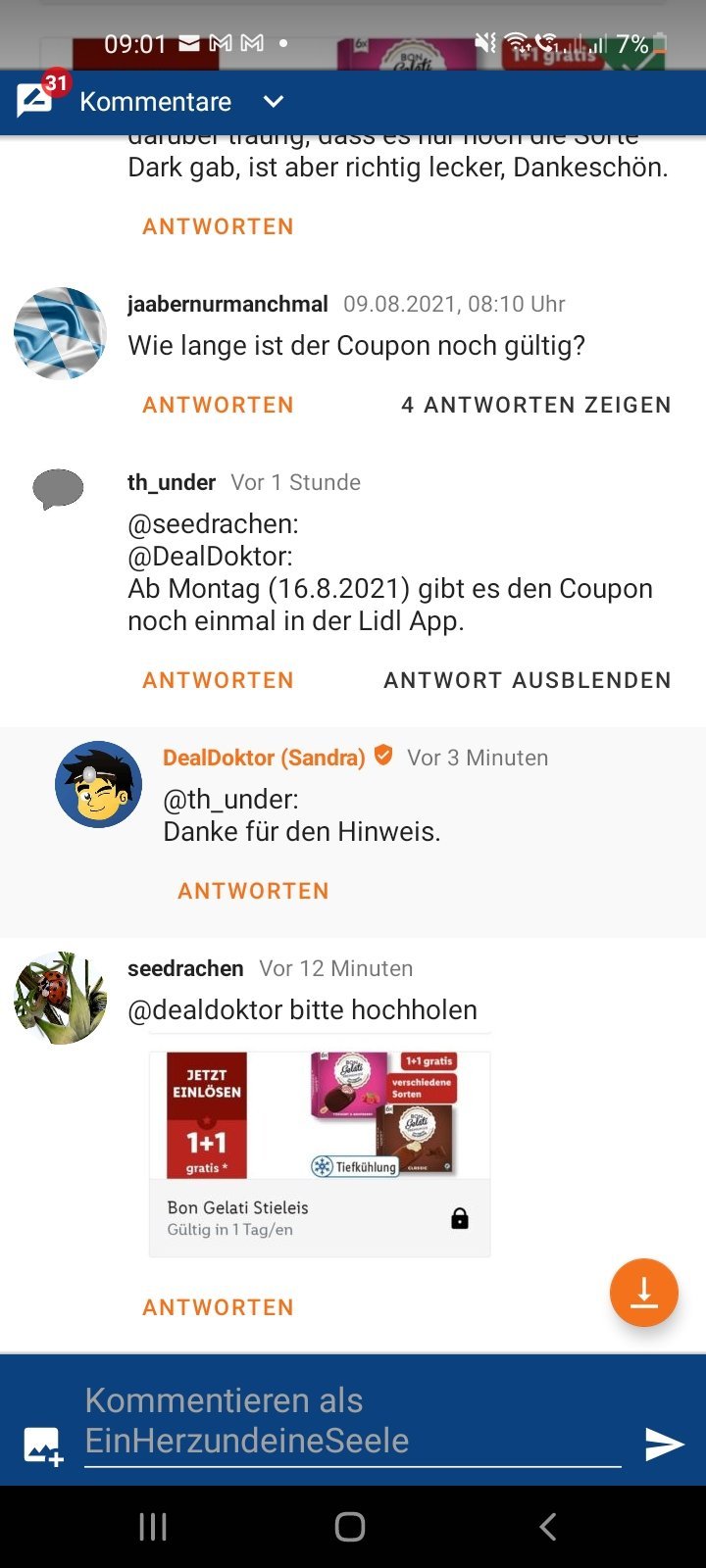Open recent apps from navigation bar
The width and height of the screenshot is (706, 1568).
pyautogui.click(x=153, y=1526)
